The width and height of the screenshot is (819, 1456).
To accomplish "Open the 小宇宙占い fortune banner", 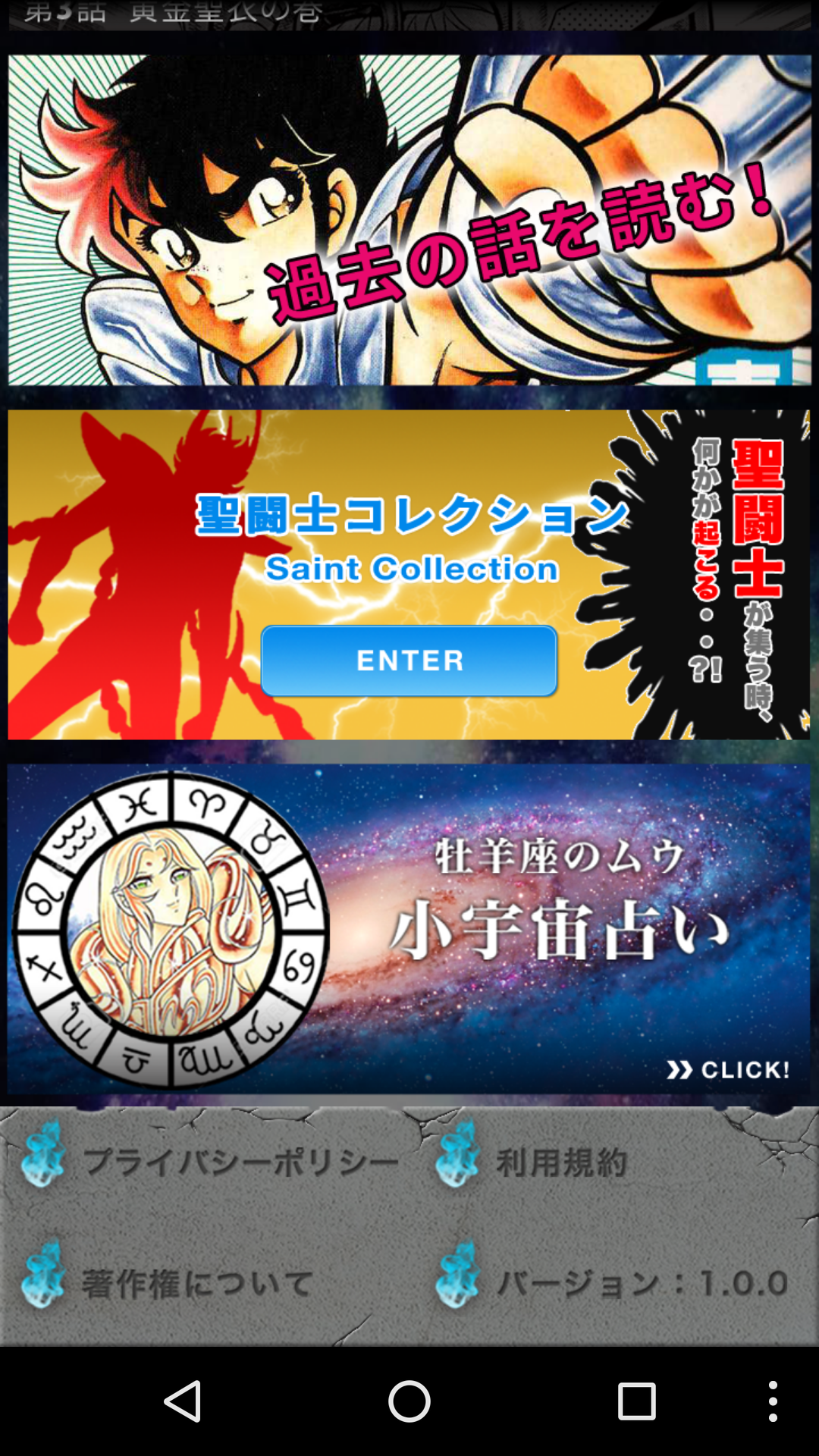I will (409, 928).
